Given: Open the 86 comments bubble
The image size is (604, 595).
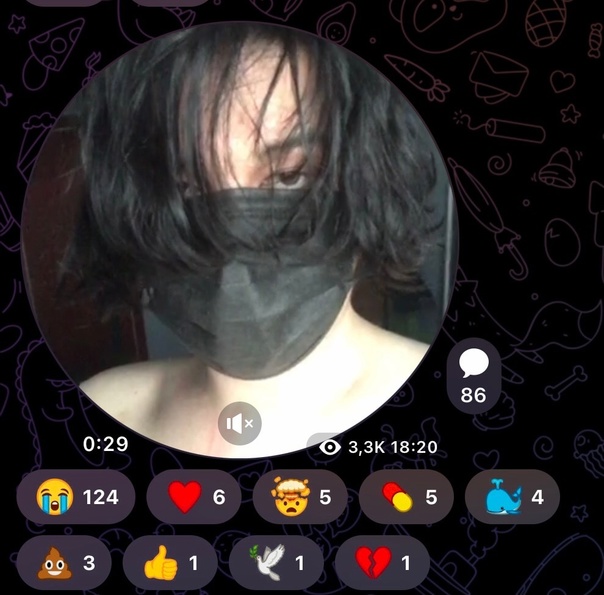Looking at the screenshot, I should 473,375.
